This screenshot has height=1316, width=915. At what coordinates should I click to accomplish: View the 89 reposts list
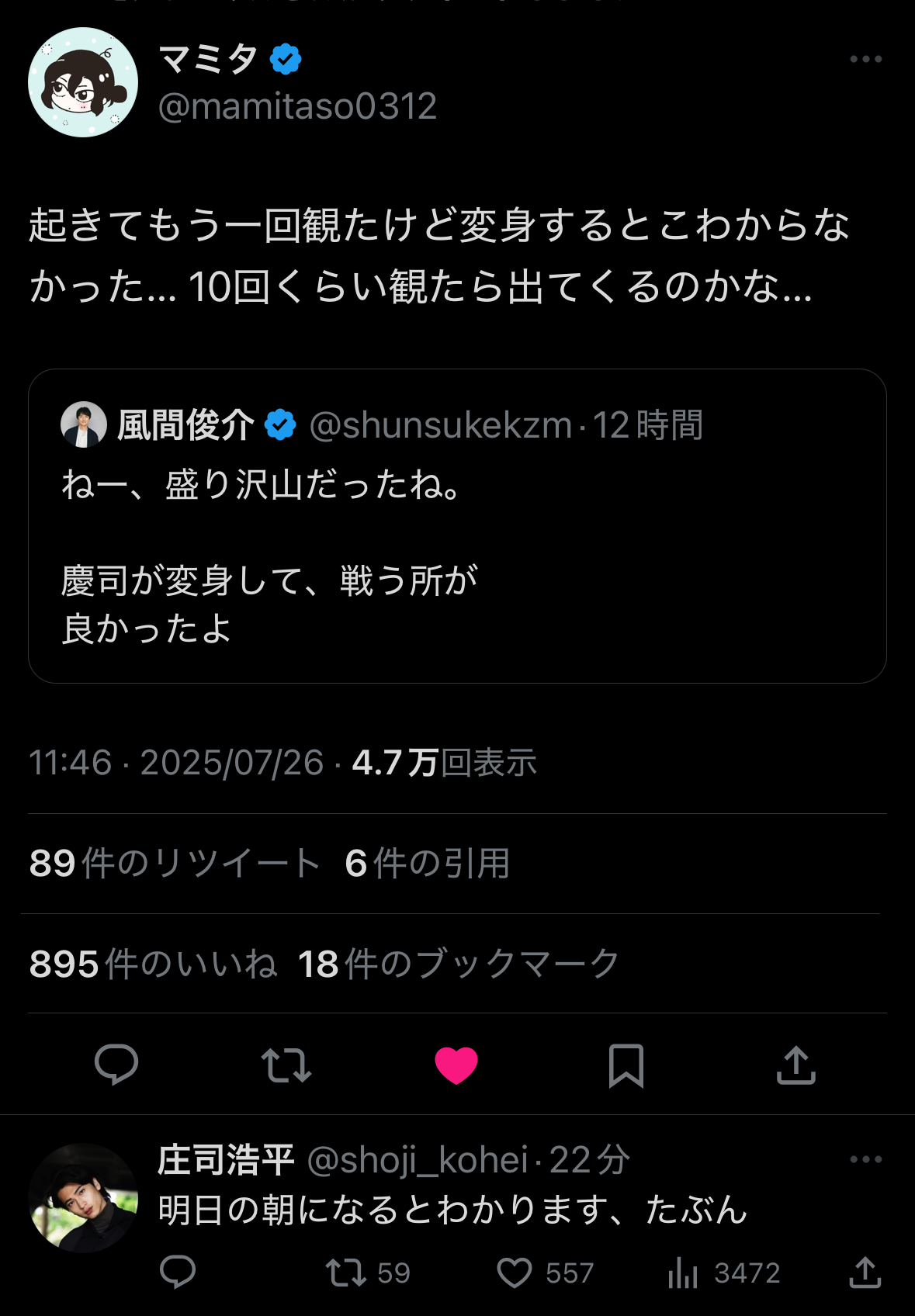[x=175, y=863]
